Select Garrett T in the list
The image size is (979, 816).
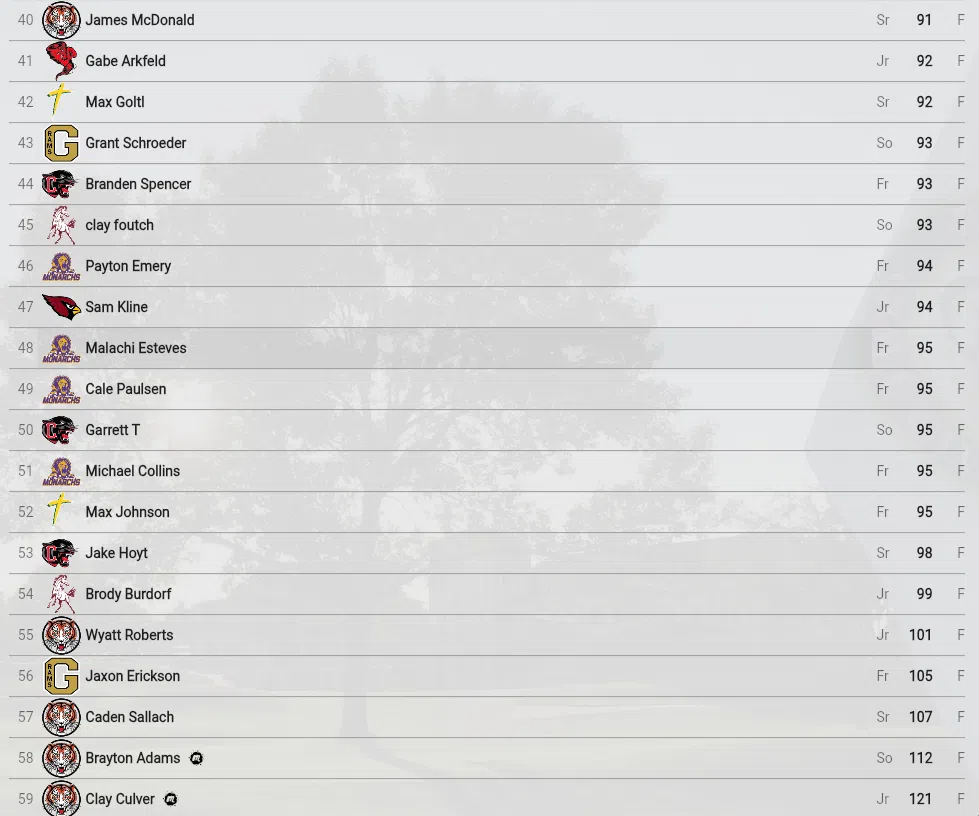click(113, 430)
